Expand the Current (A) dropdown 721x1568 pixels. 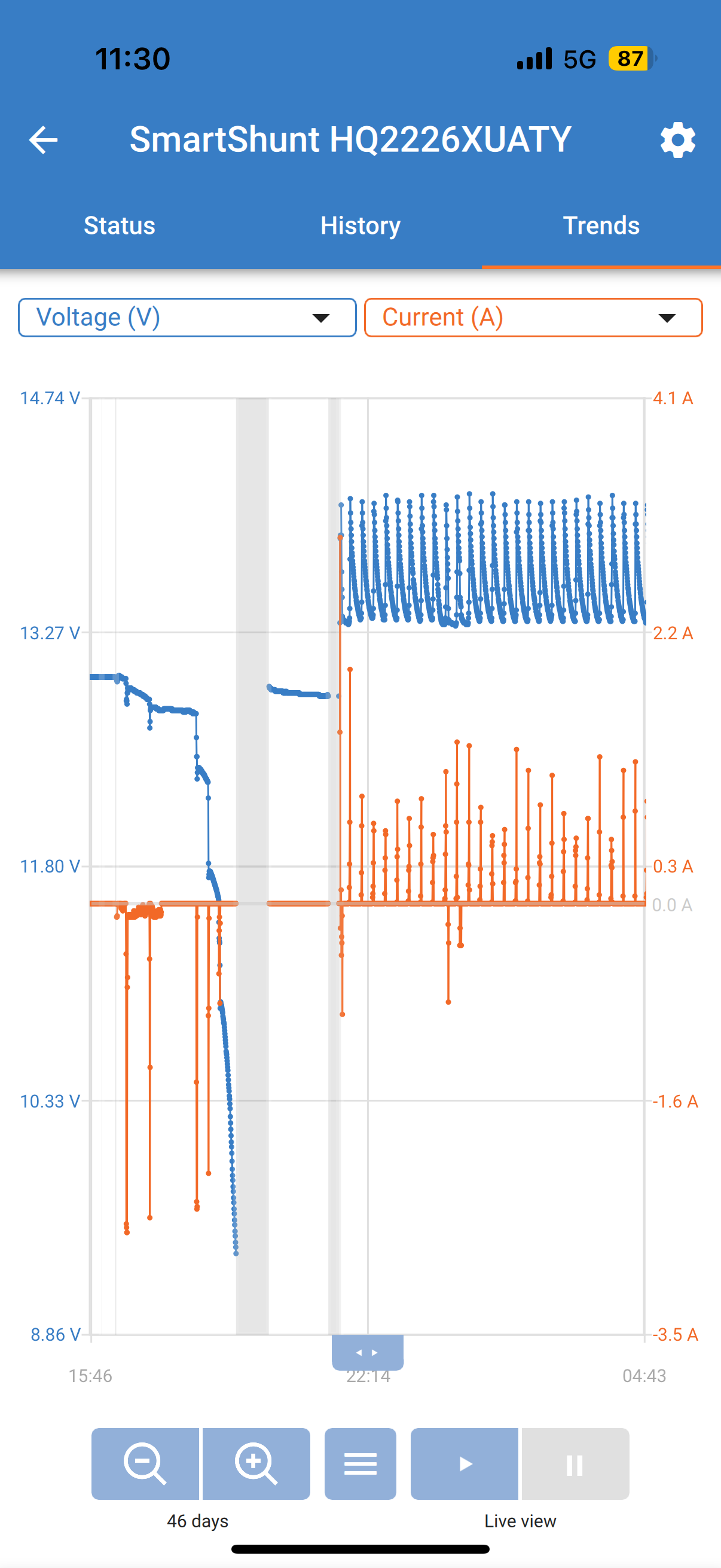pyautogui.click(x=533, y=317)
